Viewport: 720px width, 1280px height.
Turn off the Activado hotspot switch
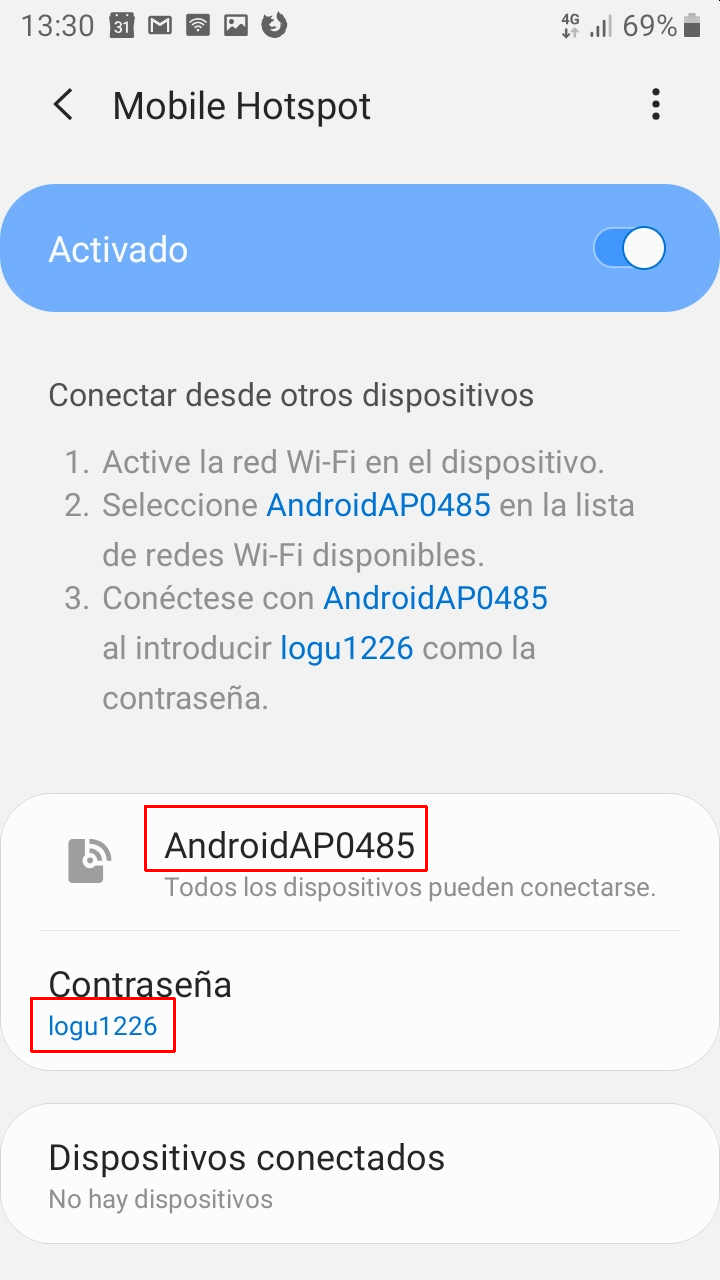point(630,249)
